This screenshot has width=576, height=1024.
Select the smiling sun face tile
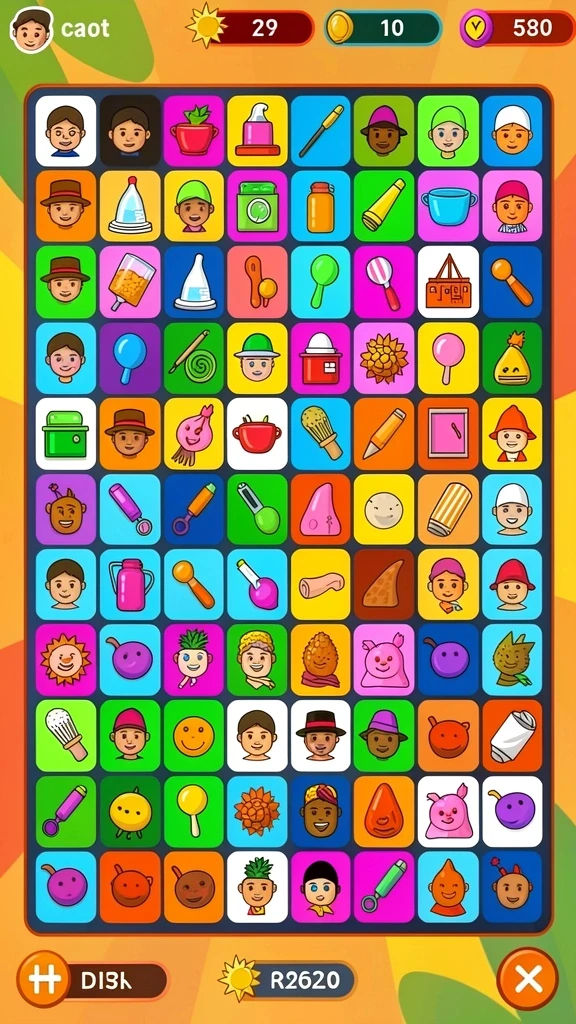[x=65, y=660]
